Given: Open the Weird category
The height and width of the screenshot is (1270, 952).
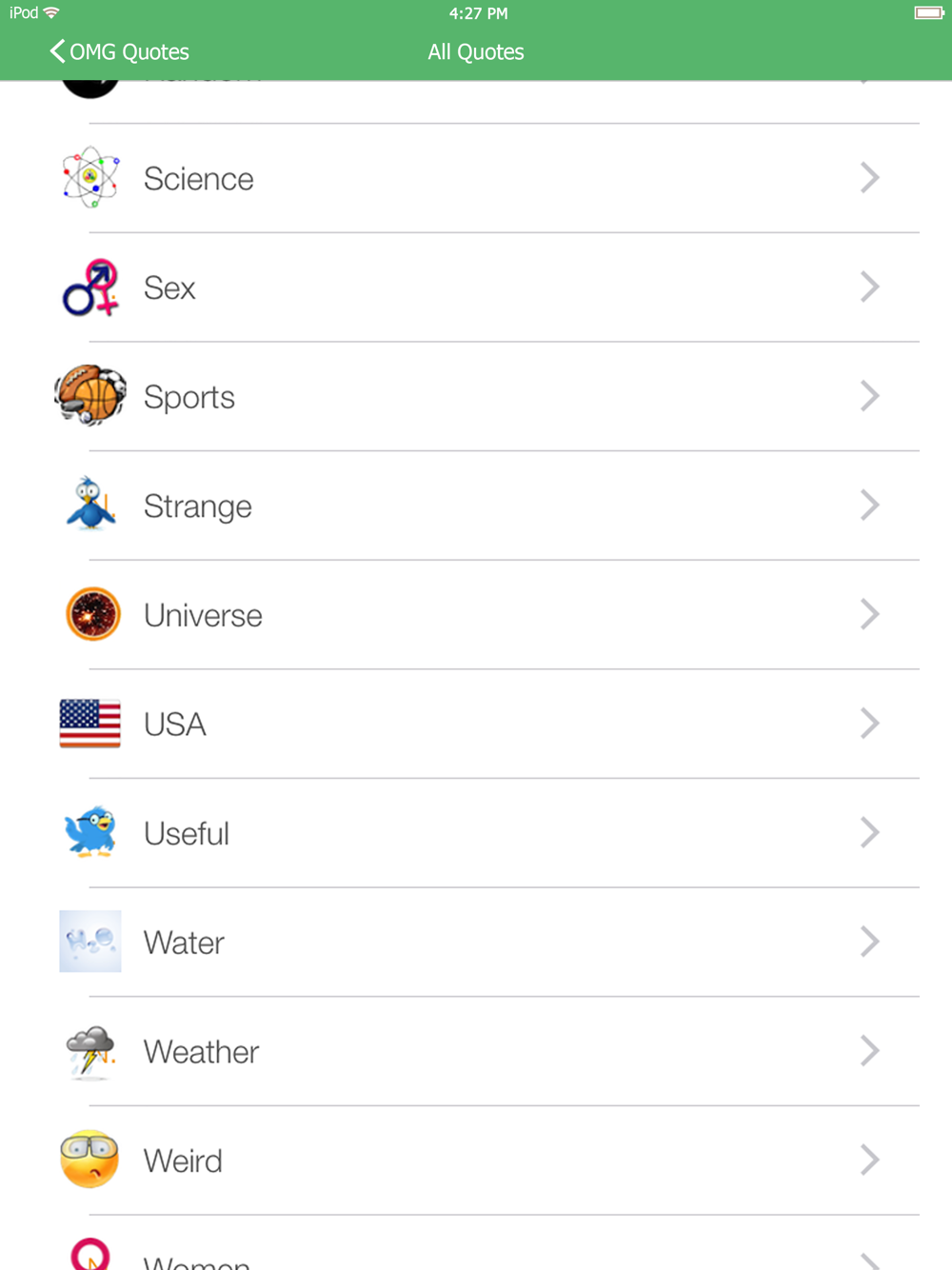Looking at the screenshot, I should click(476, 1161).
